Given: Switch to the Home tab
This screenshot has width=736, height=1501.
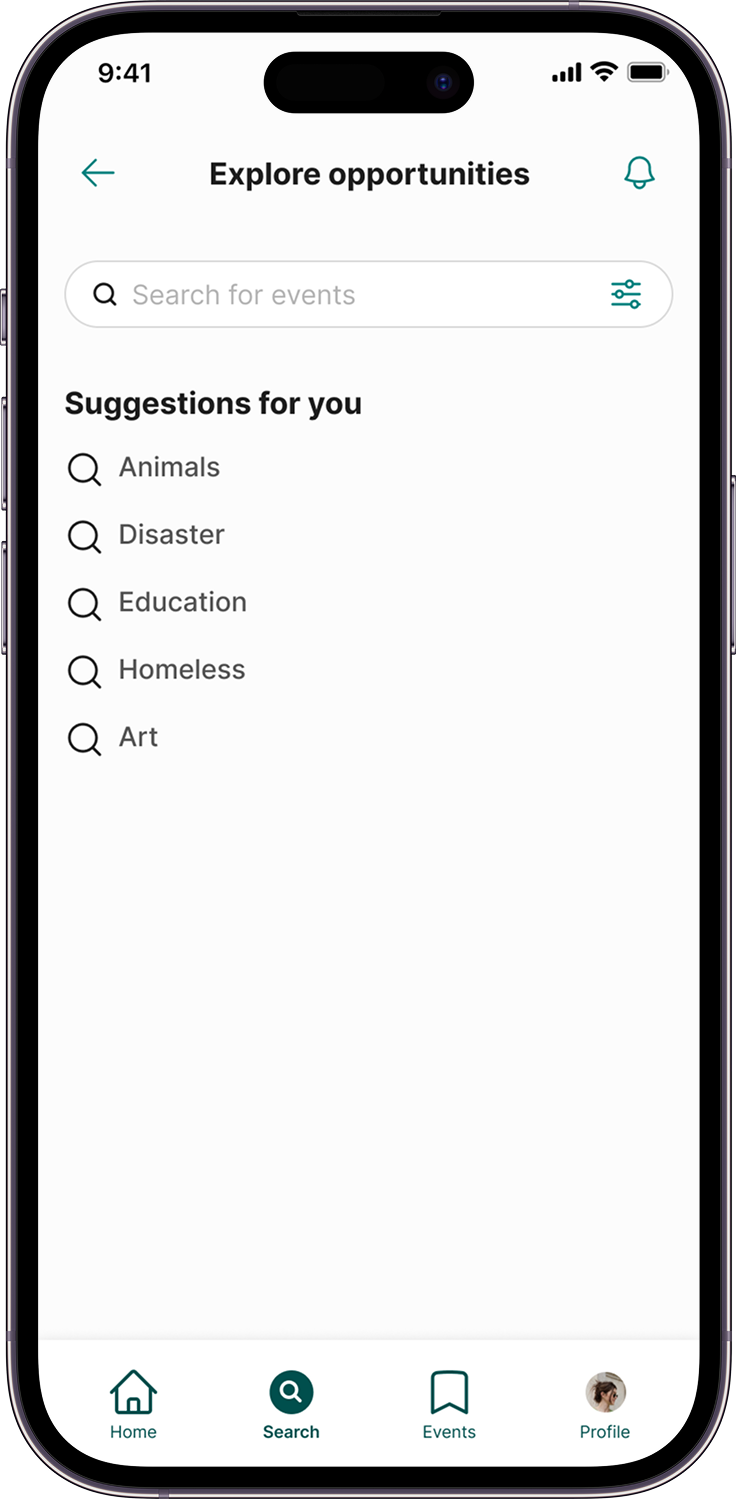Looking at the screenshot, I should coord(133,1405).
